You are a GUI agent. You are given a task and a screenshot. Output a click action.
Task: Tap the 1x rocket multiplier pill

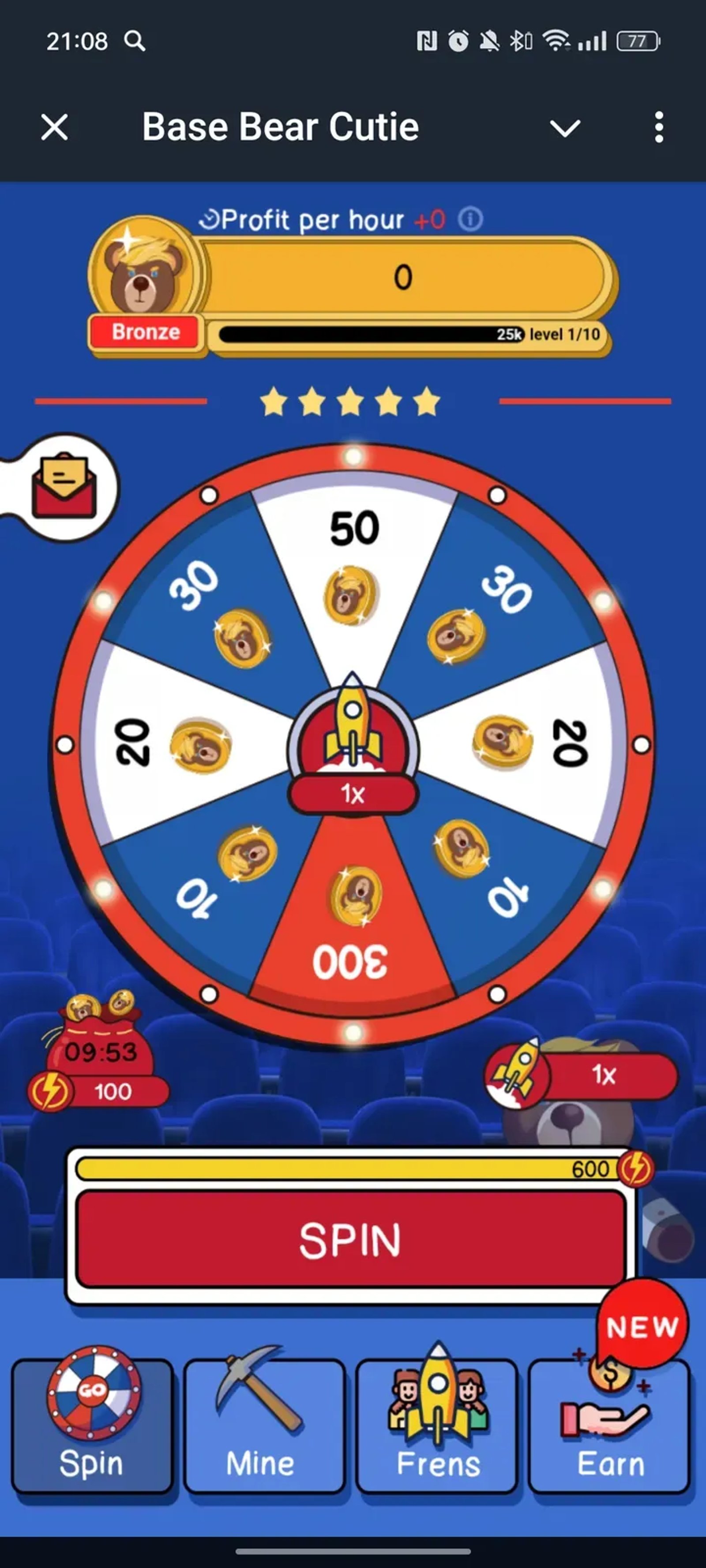pos(582,1074)
